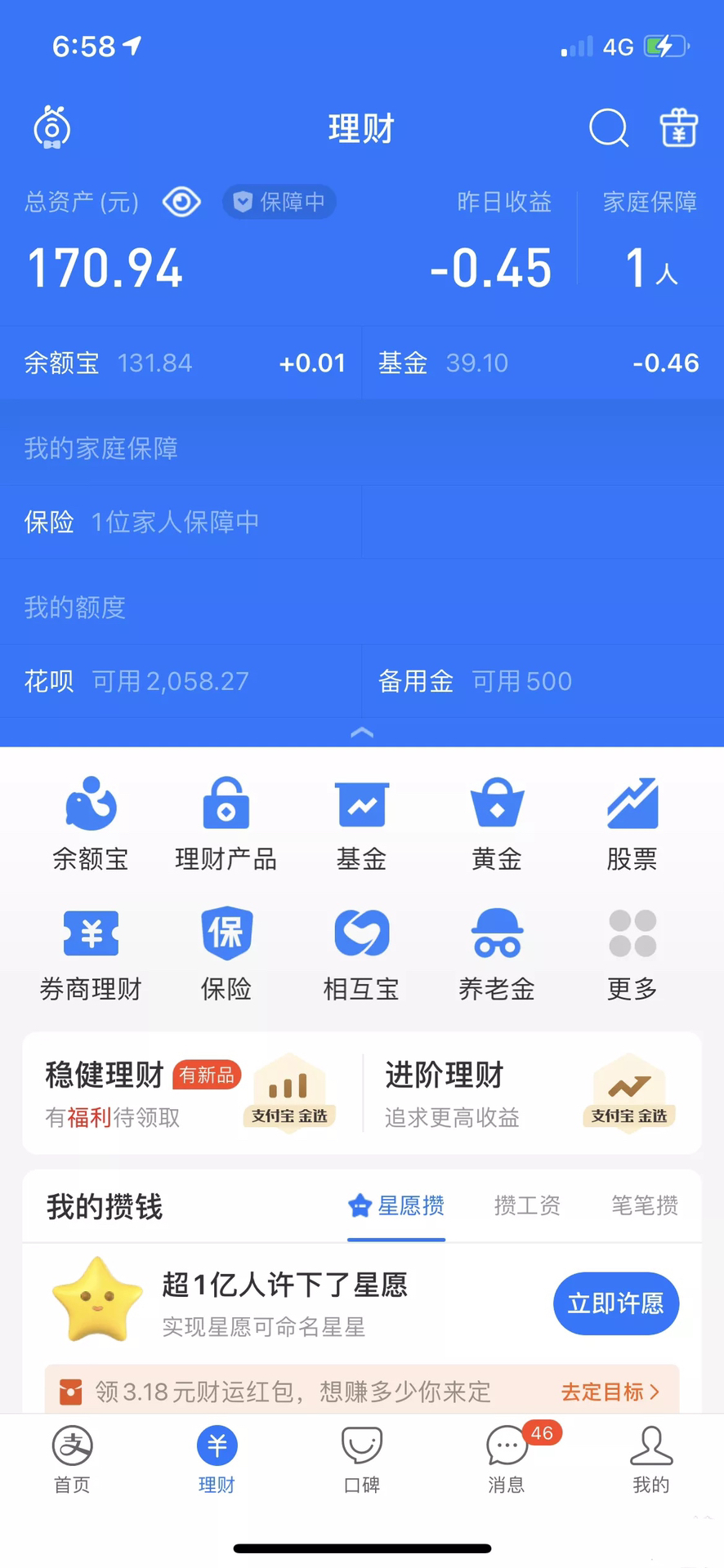Open the assistant mascot icon

52,128
